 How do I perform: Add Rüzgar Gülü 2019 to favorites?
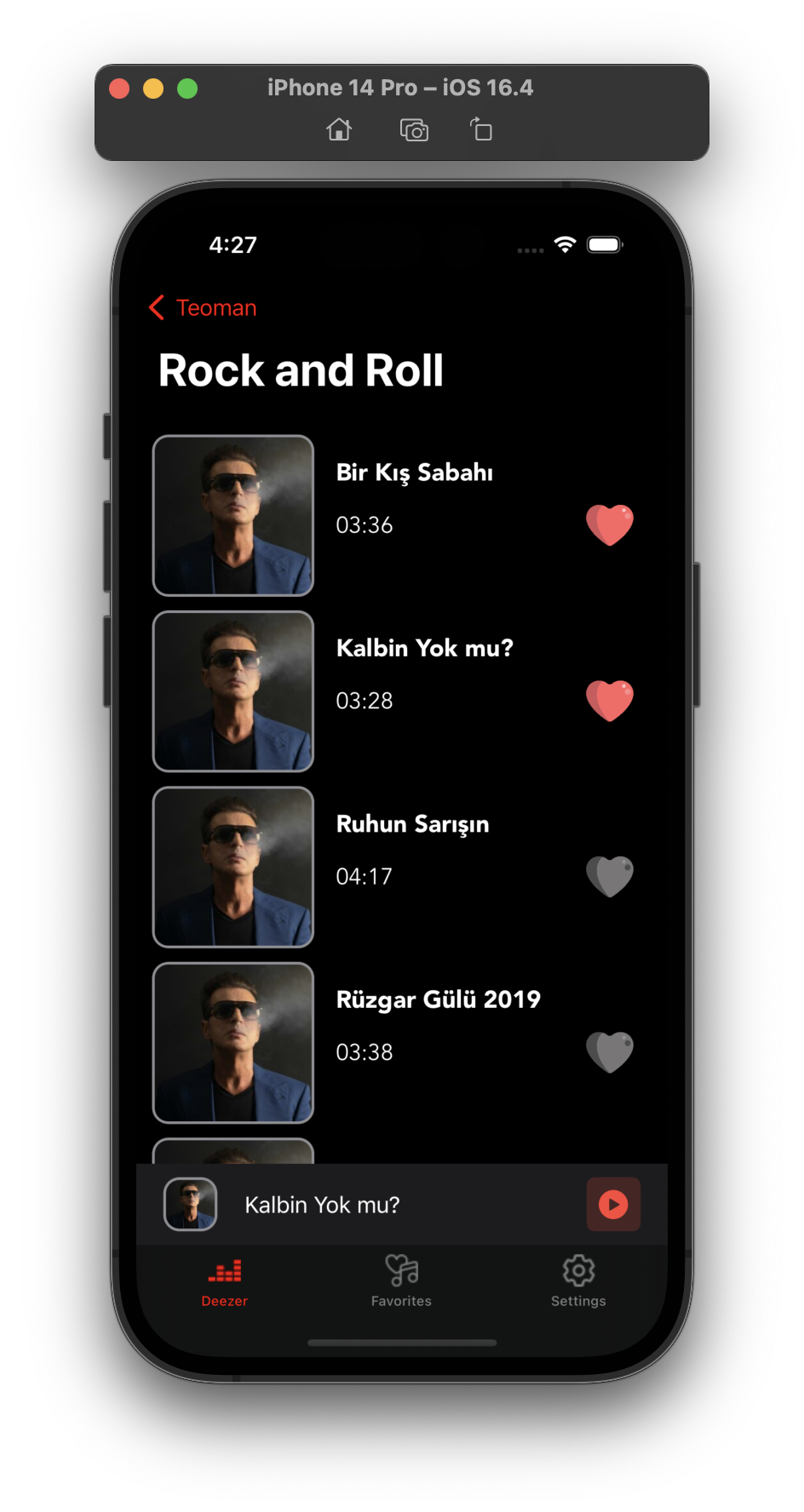(x=610, y=1051)
